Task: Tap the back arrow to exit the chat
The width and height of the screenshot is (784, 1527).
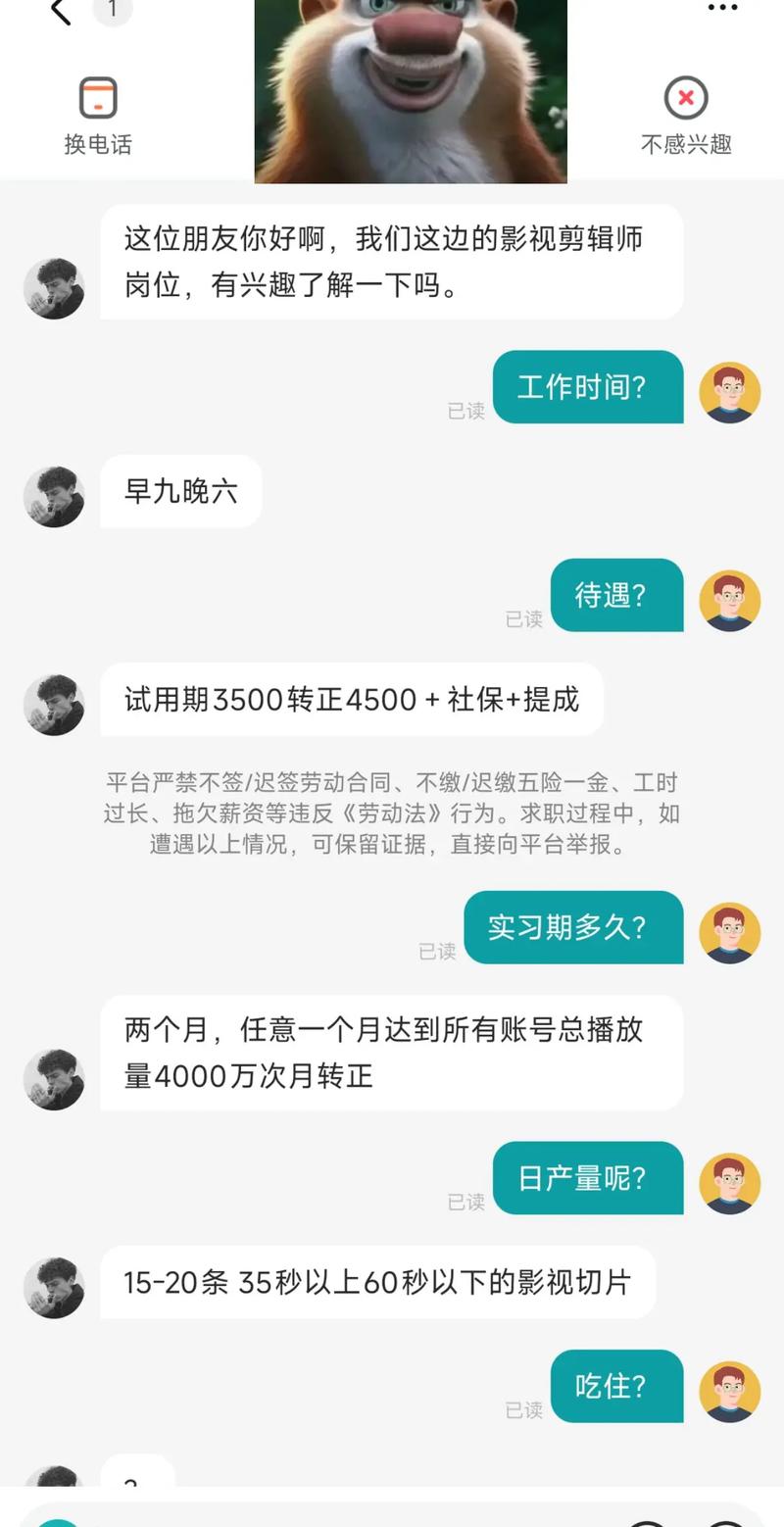Action: [59, 12]
